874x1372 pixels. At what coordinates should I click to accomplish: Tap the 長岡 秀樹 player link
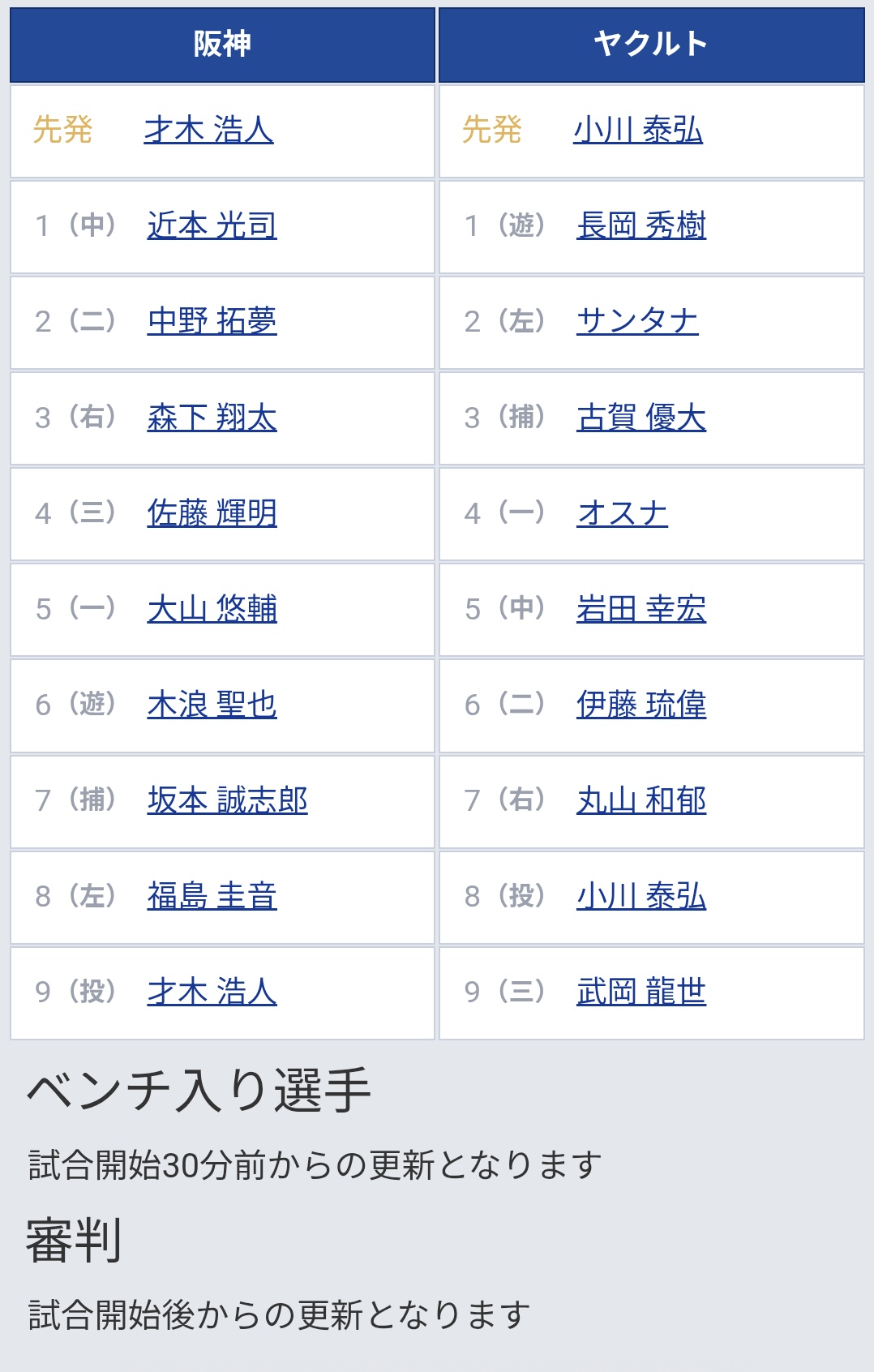[641, 225]
